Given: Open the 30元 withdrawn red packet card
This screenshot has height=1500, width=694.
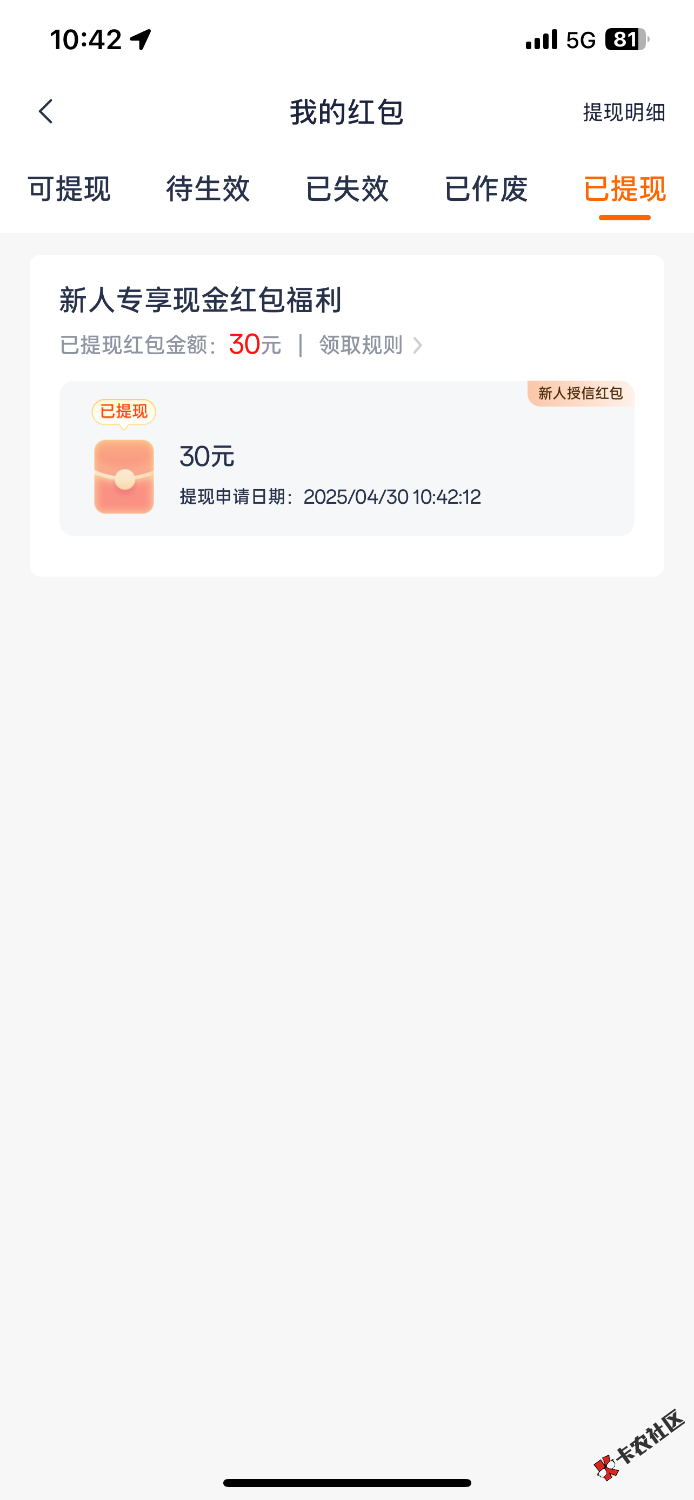Looking at the screenshot, I should coord(346,459).
